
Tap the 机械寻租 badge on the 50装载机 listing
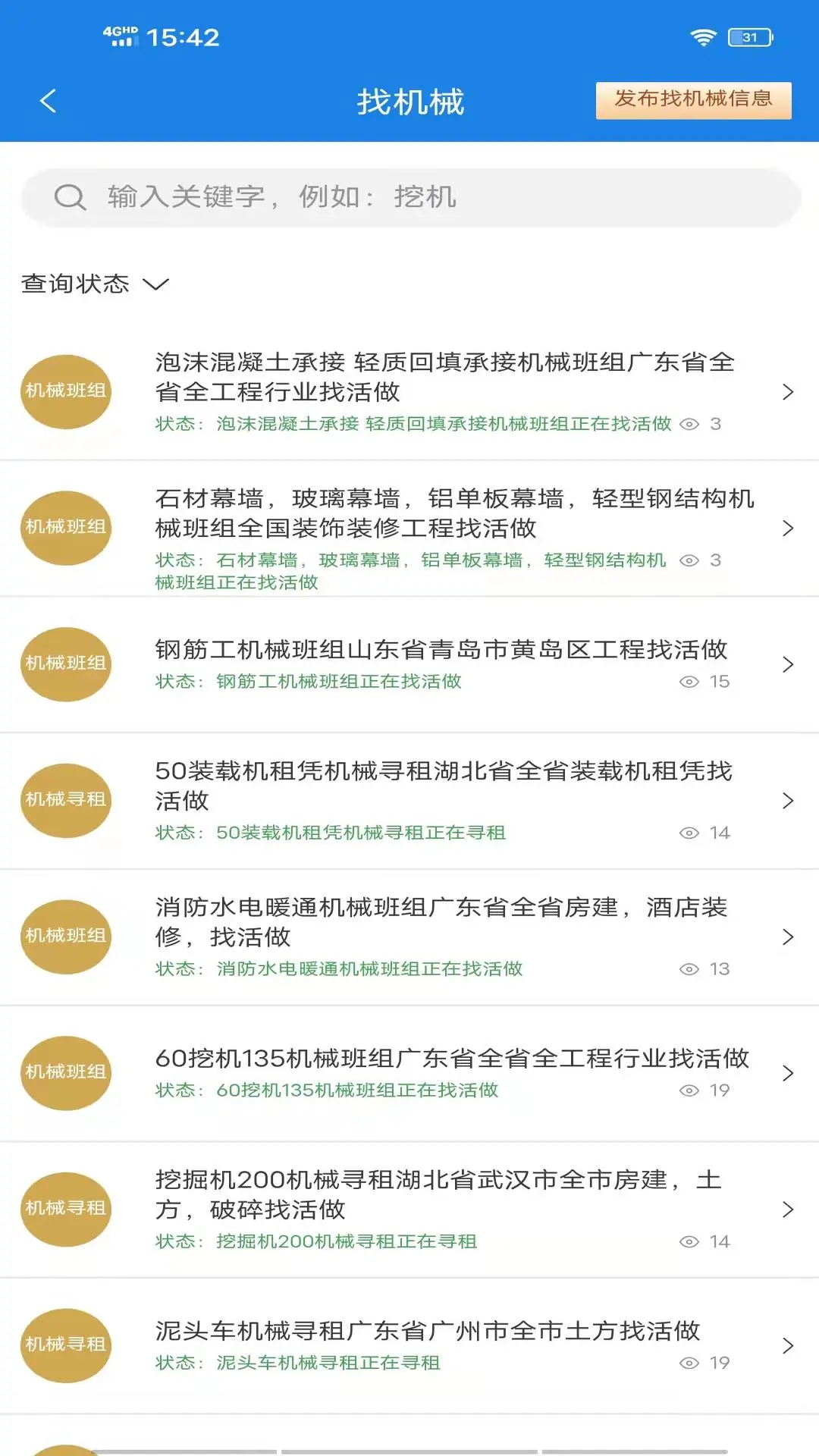(x=65, y=800)
